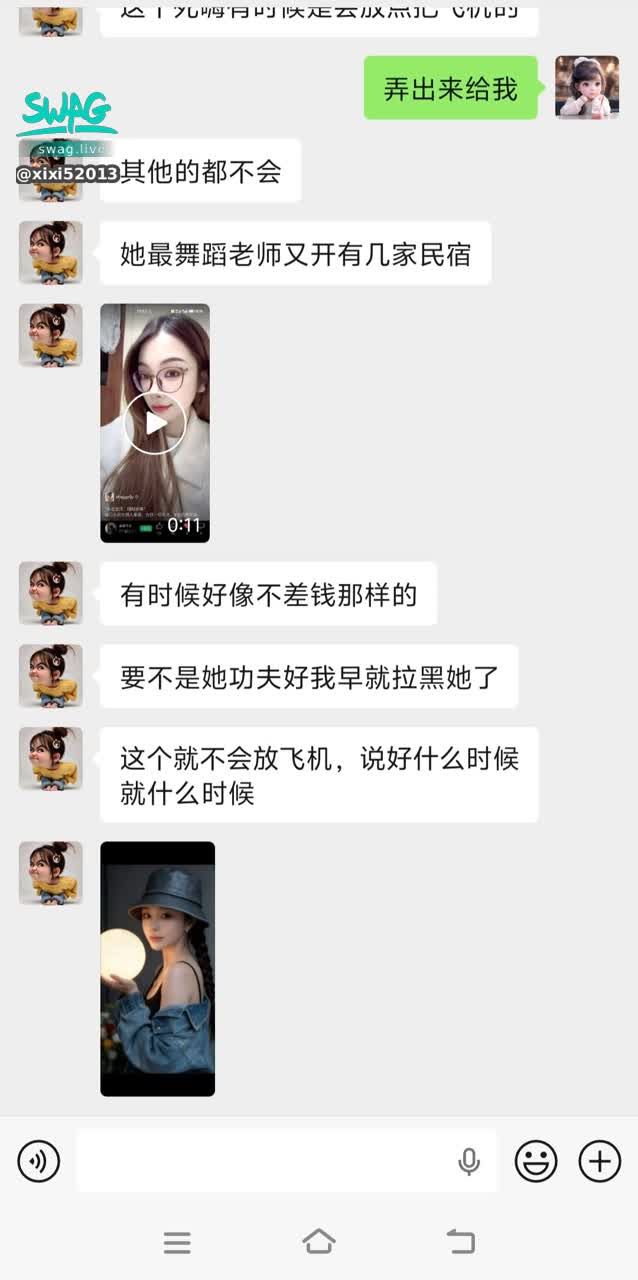Tap the microphone icon inside the text box
Image resolution: width=638 pixels, height=1280 pixels.
point(468,1161)
